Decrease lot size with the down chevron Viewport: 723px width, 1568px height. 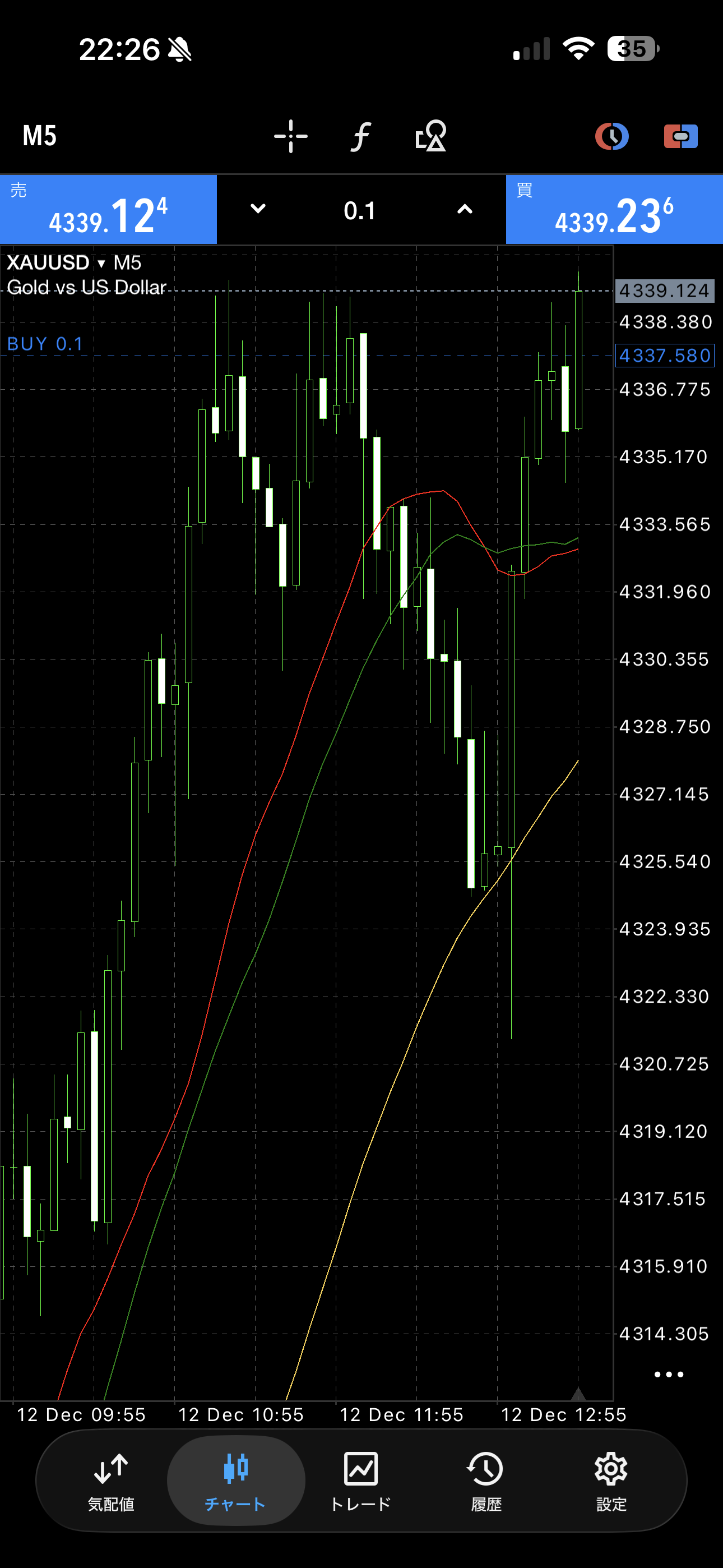click(x=258, y=209)
